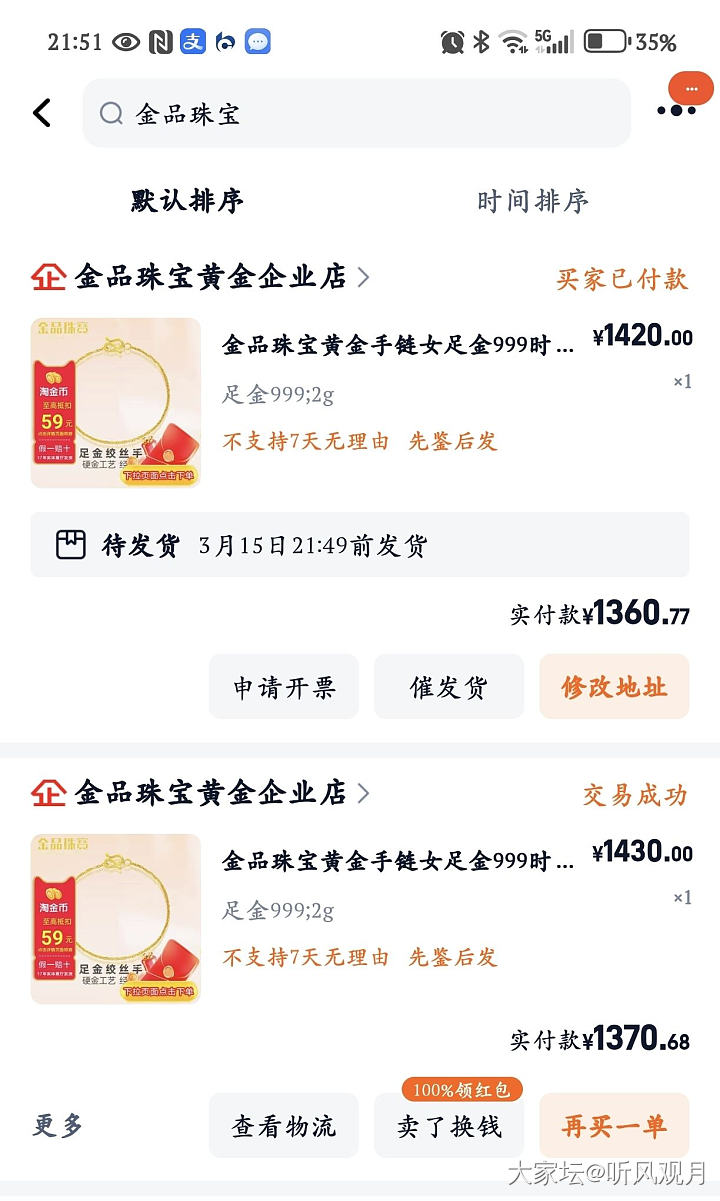Tap 催发货 to urge shipment
The height and width of the screenshot is (1201, 720).
click(x=449, y=687)
